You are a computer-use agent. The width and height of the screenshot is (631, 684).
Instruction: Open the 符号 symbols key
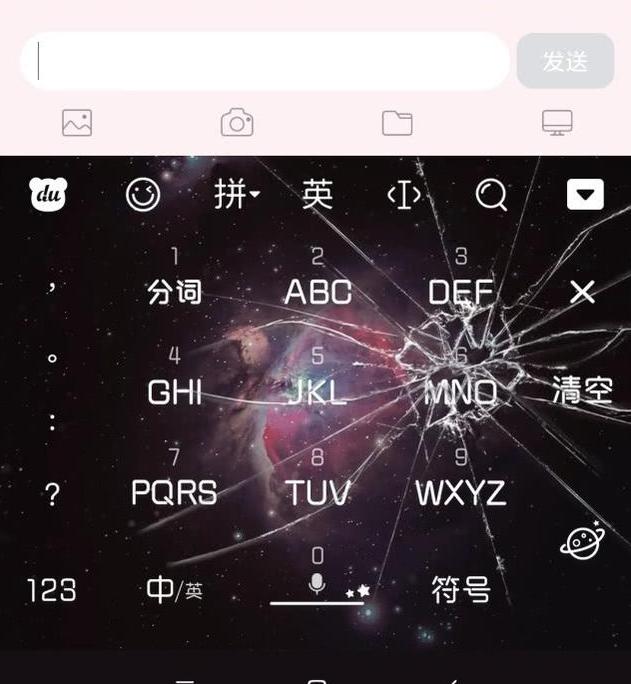click(x=461, y=589)
